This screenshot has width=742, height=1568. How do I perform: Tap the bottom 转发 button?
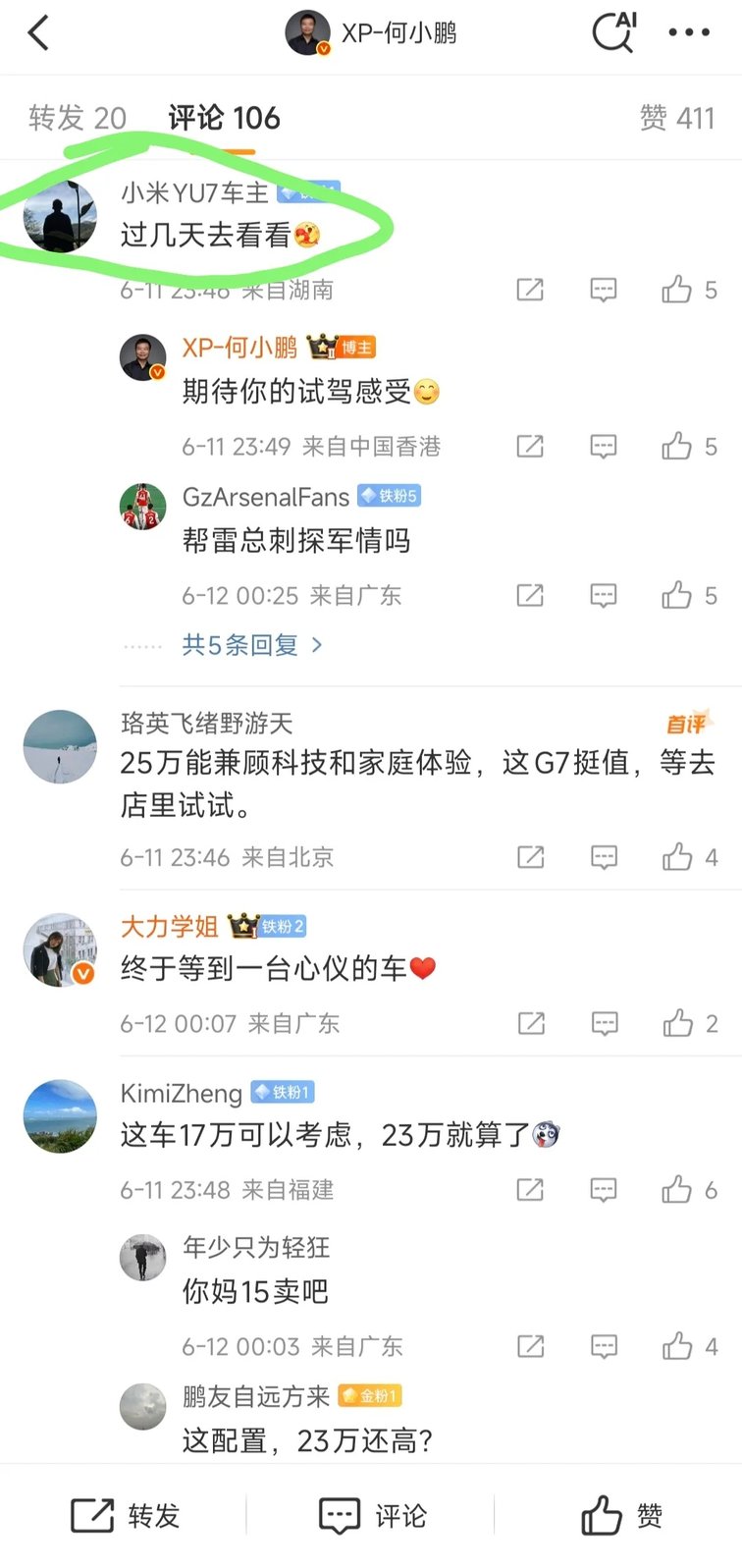[125, 1515]
